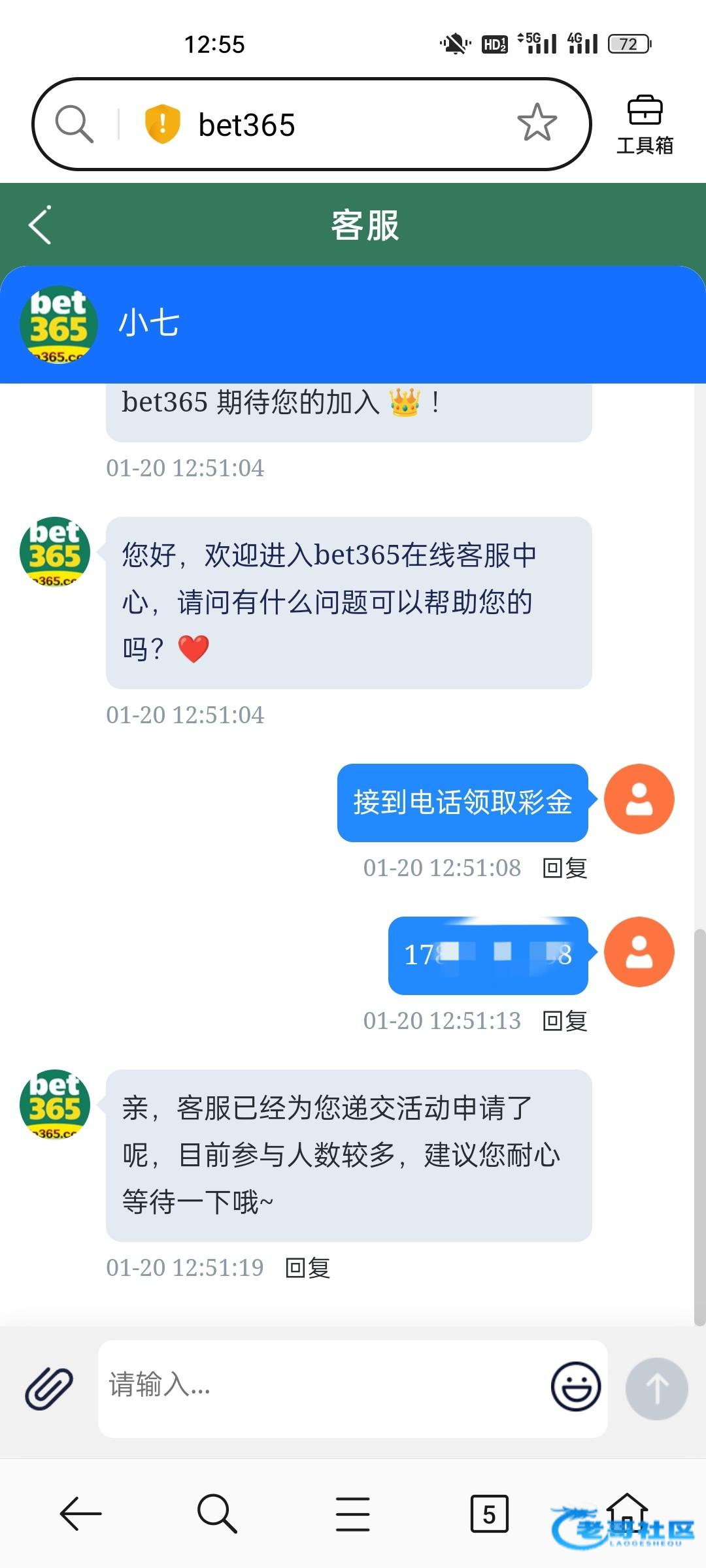Screen dimensions: 706x1568
Task: Tap 回复 under the 接到电话领取彩金 message
Action: point(565,868)
